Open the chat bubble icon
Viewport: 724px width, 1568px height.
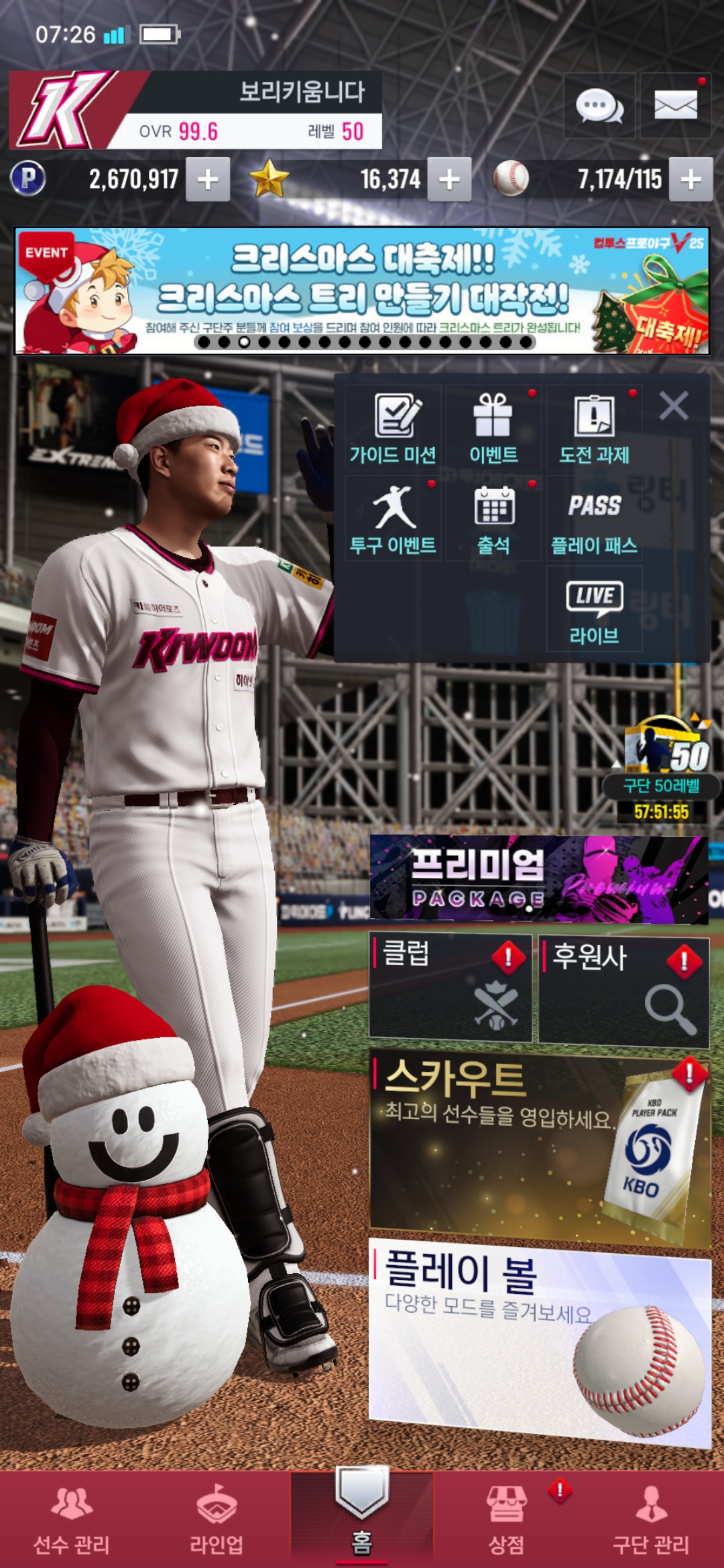(x=599, y=106)
